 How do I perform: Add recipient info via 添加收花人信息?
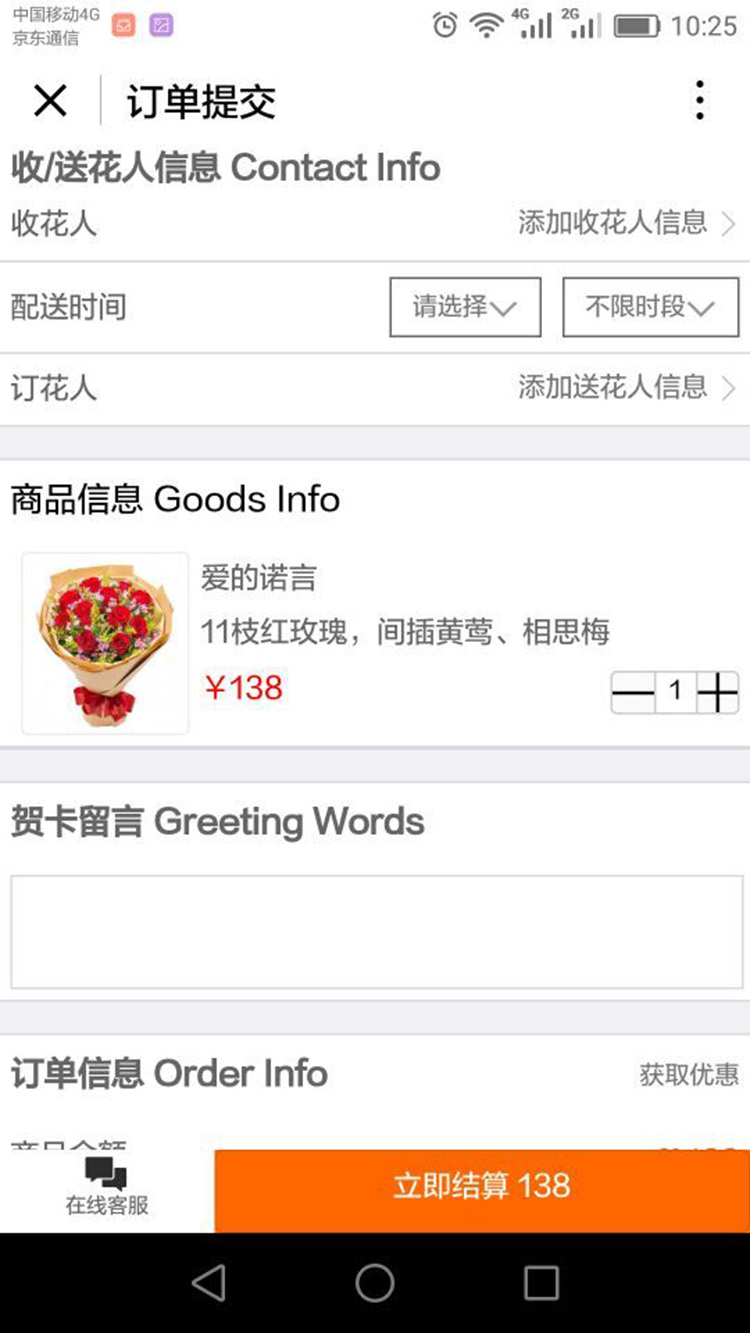point(625,223)
